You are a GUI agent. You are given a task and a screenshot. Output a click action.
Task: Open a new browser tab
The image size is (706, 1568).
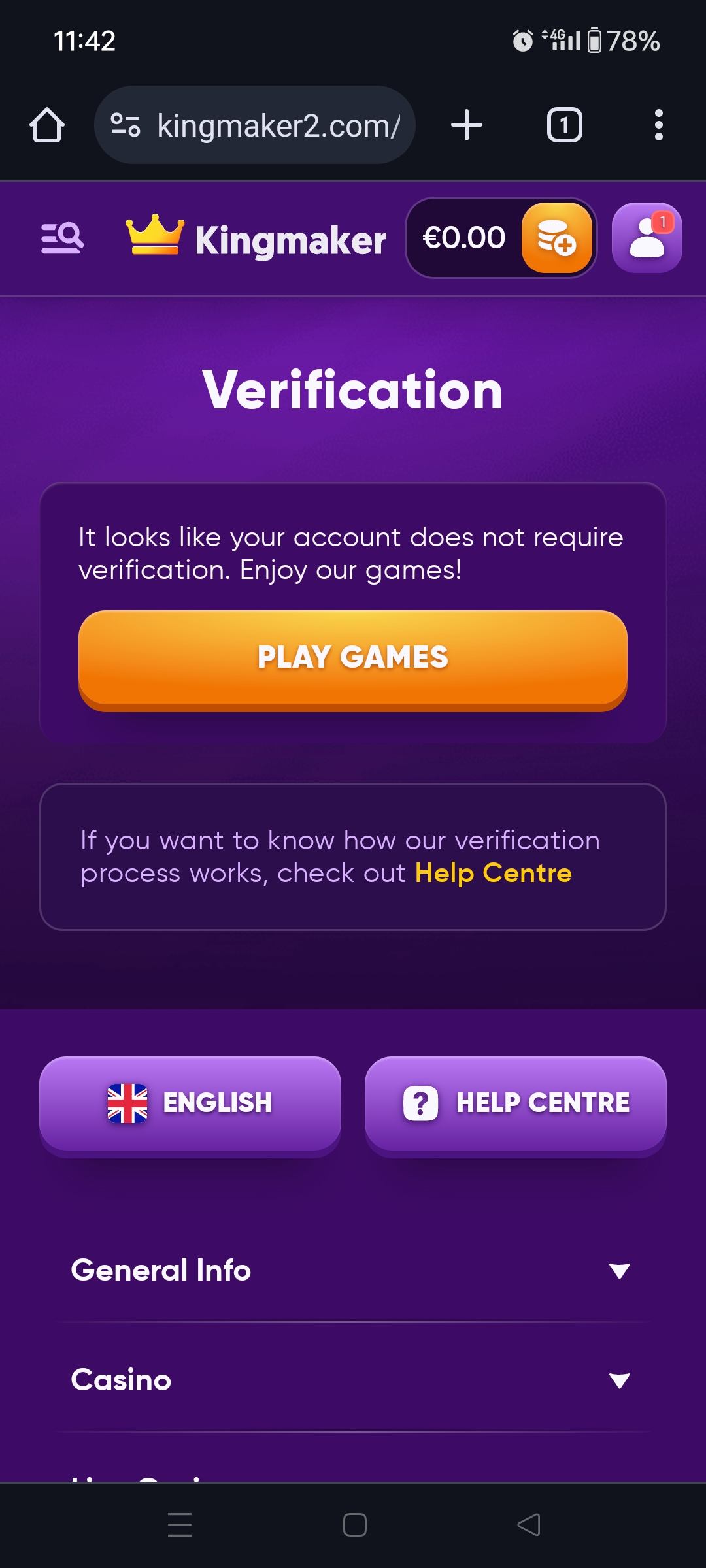pos(467,125)
